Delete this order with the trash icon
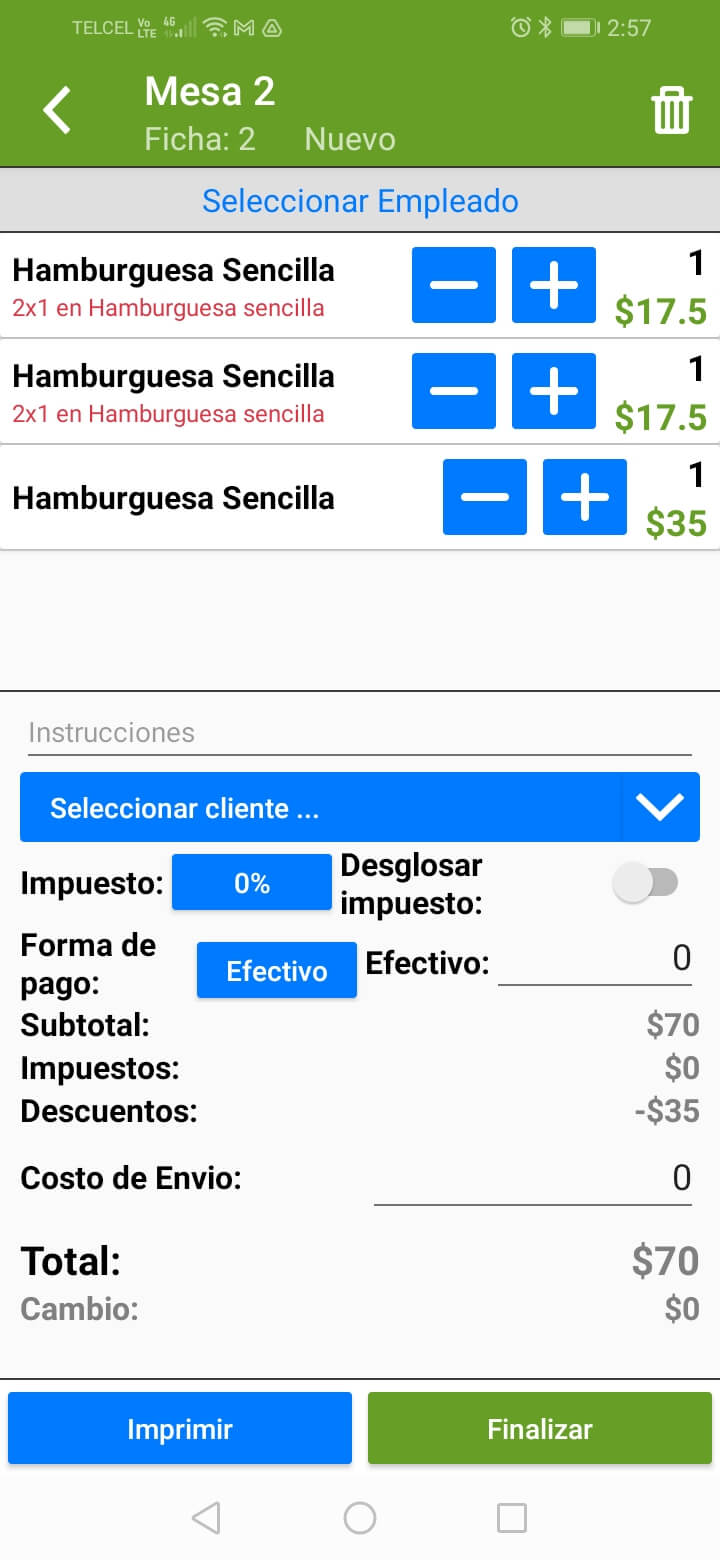This screenshot has height=1560, width=720. 671,110
